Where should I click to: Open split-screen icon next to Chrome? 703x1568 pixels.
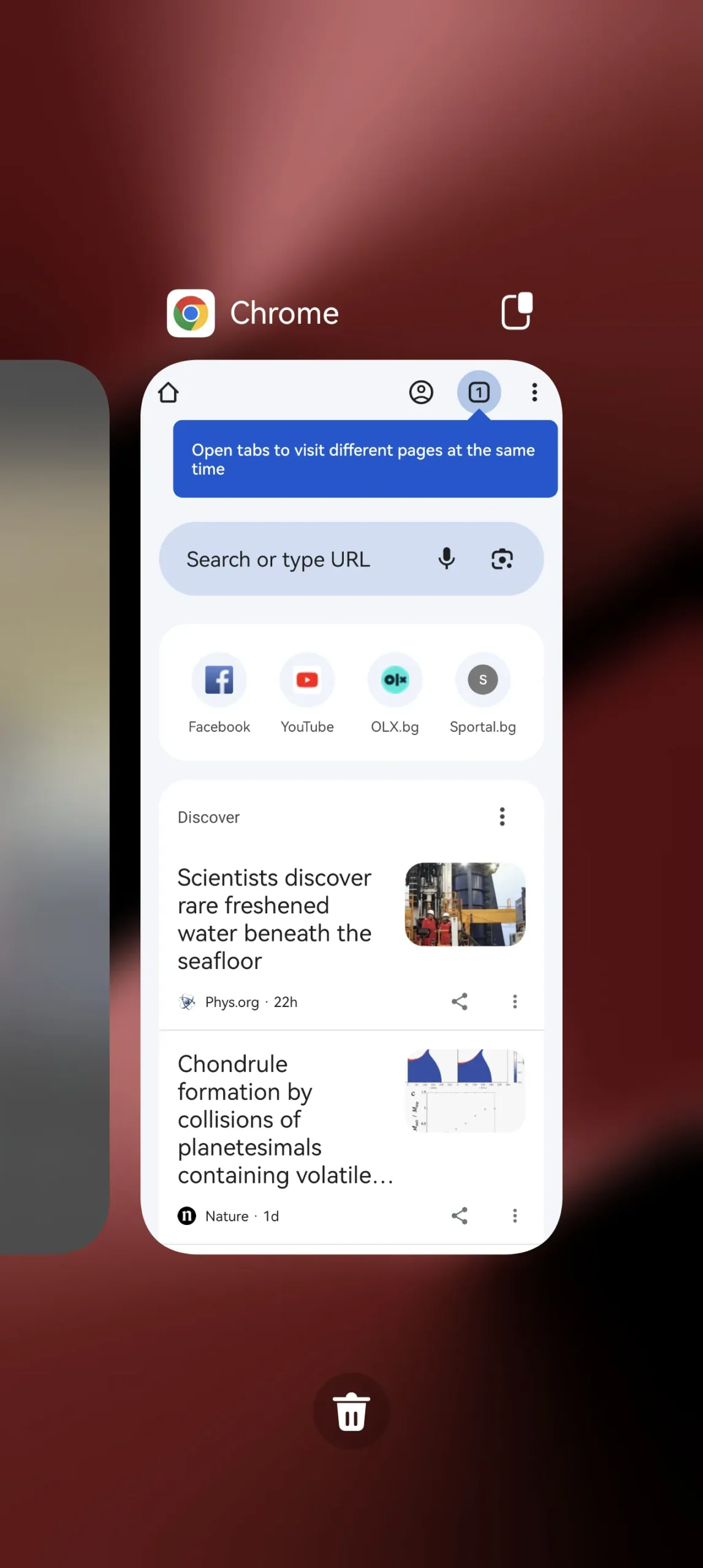tap(517, 311)
